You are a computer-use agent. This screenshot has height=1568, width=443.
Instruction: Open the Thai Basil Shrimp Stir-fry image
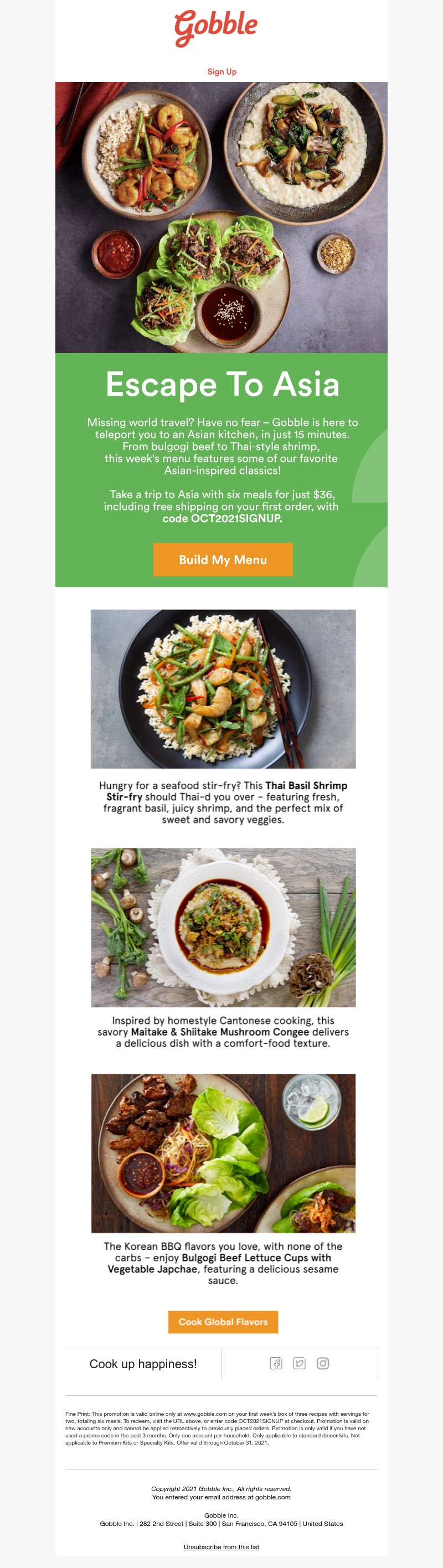[x=223, y=689]
